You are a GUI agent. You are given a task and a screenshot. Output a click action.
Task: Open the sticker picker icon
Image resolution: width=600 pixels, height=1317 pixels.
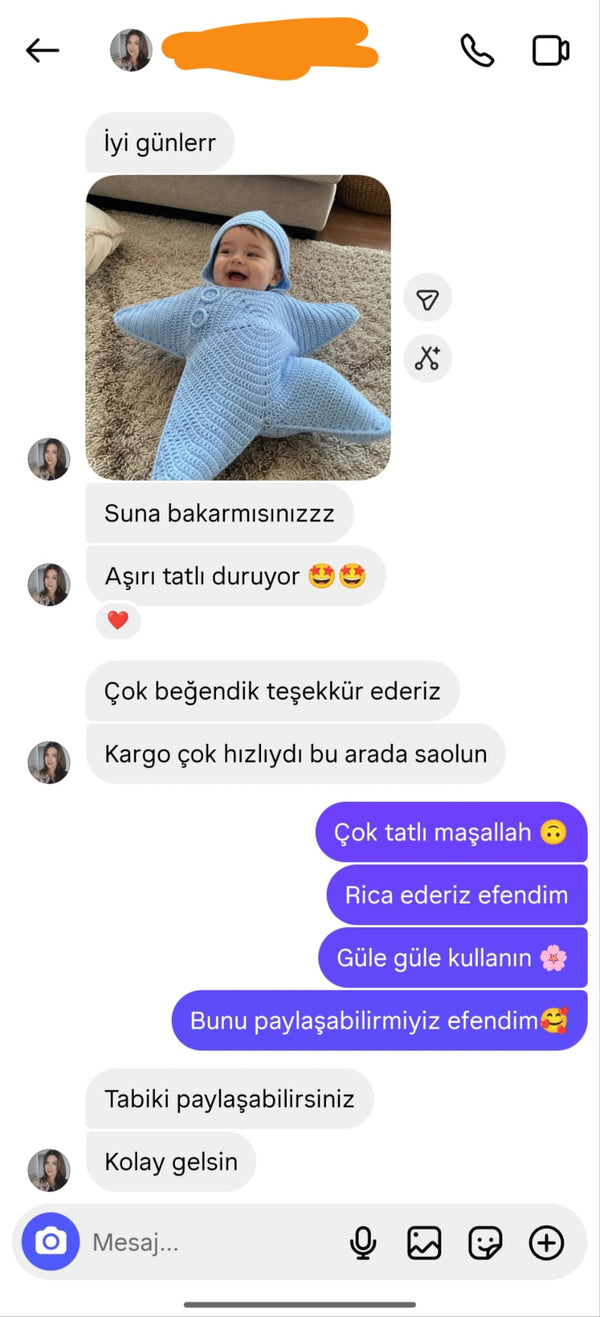tap(485, 1243)
